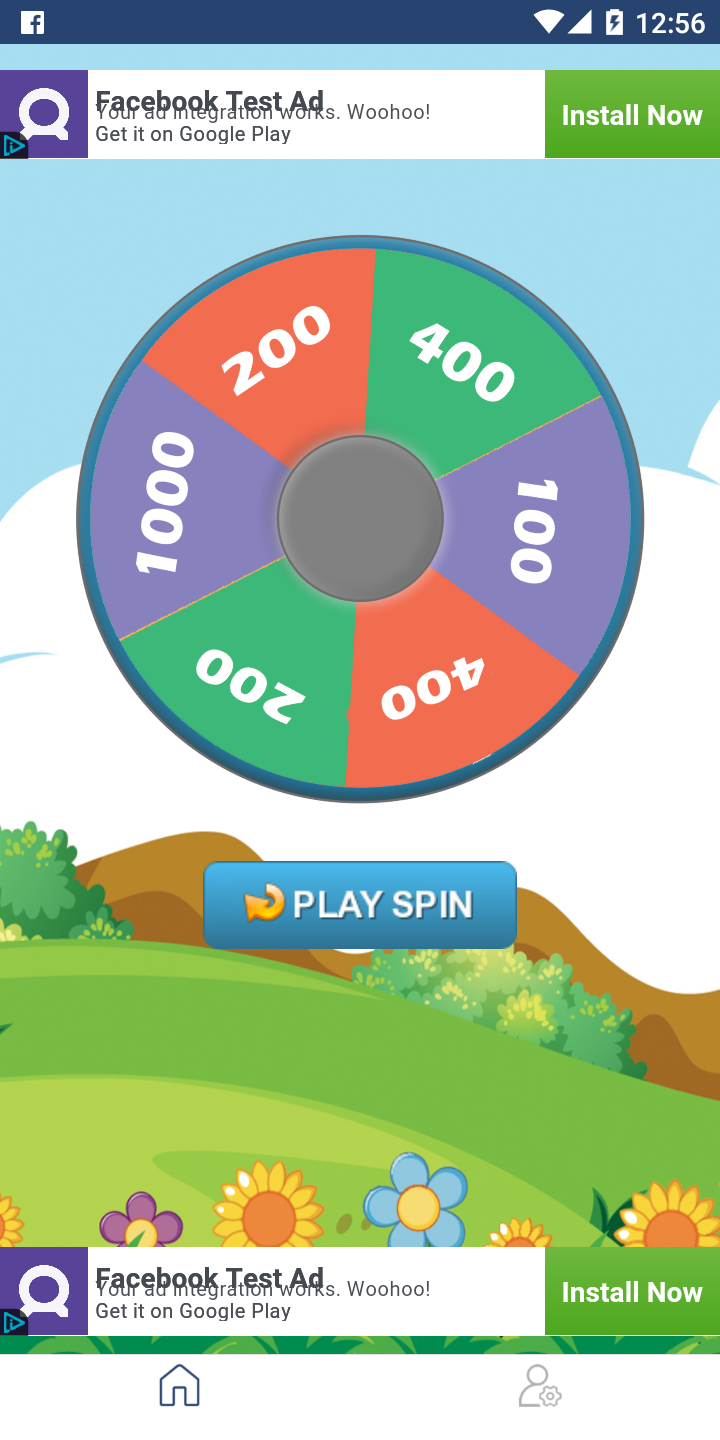The height and width of the screenshot is (1440, 720).
Task: Tap Install Now on the top ad banner
Action: (x=632, y=115)
